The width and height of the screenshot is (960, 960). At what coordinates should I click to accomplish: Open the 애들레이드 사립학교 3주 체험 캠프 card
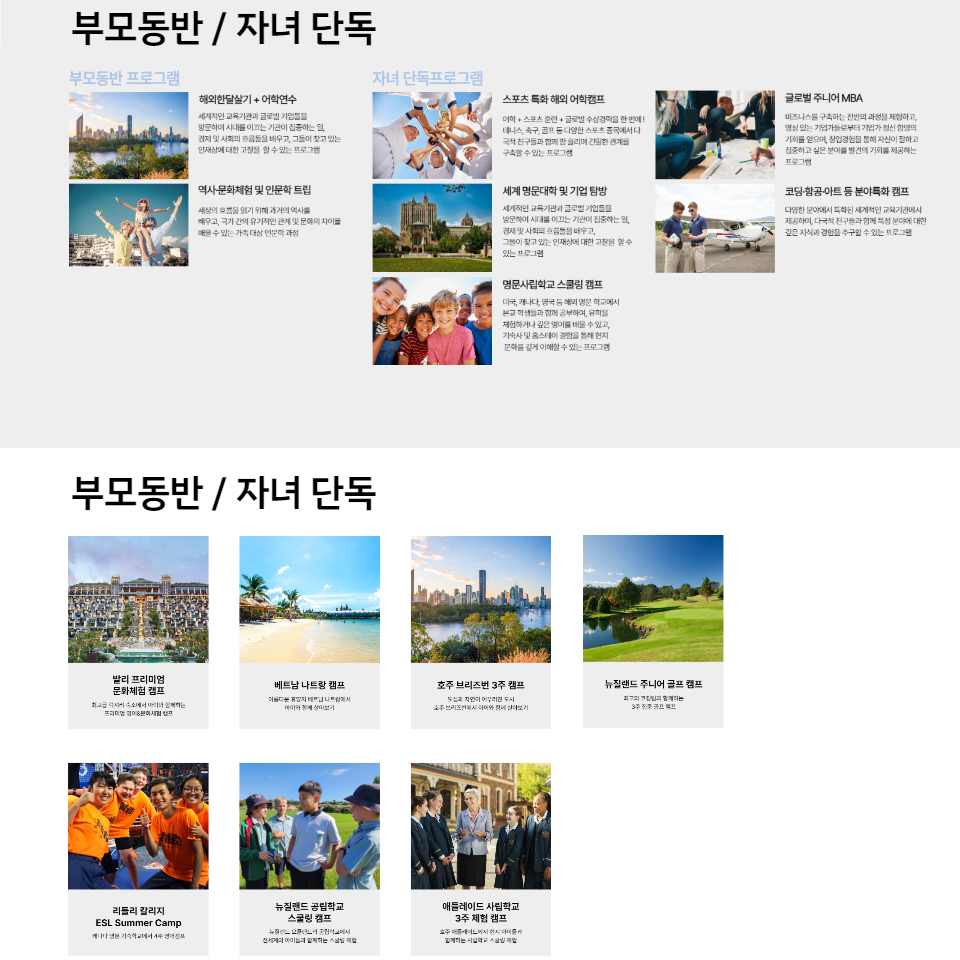click(x=480, y=857)
